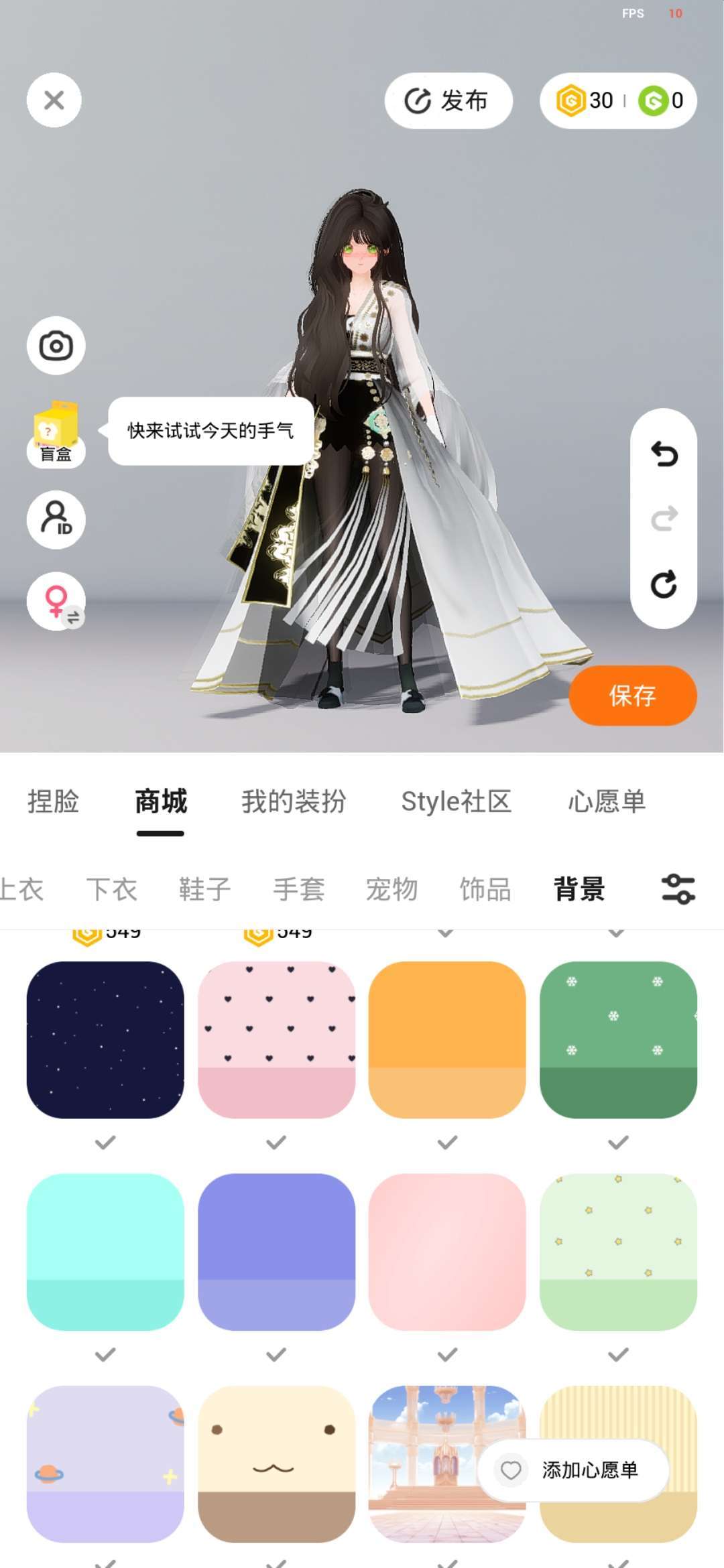Select the 宠物 category
724x1568 pixels.
391,890
